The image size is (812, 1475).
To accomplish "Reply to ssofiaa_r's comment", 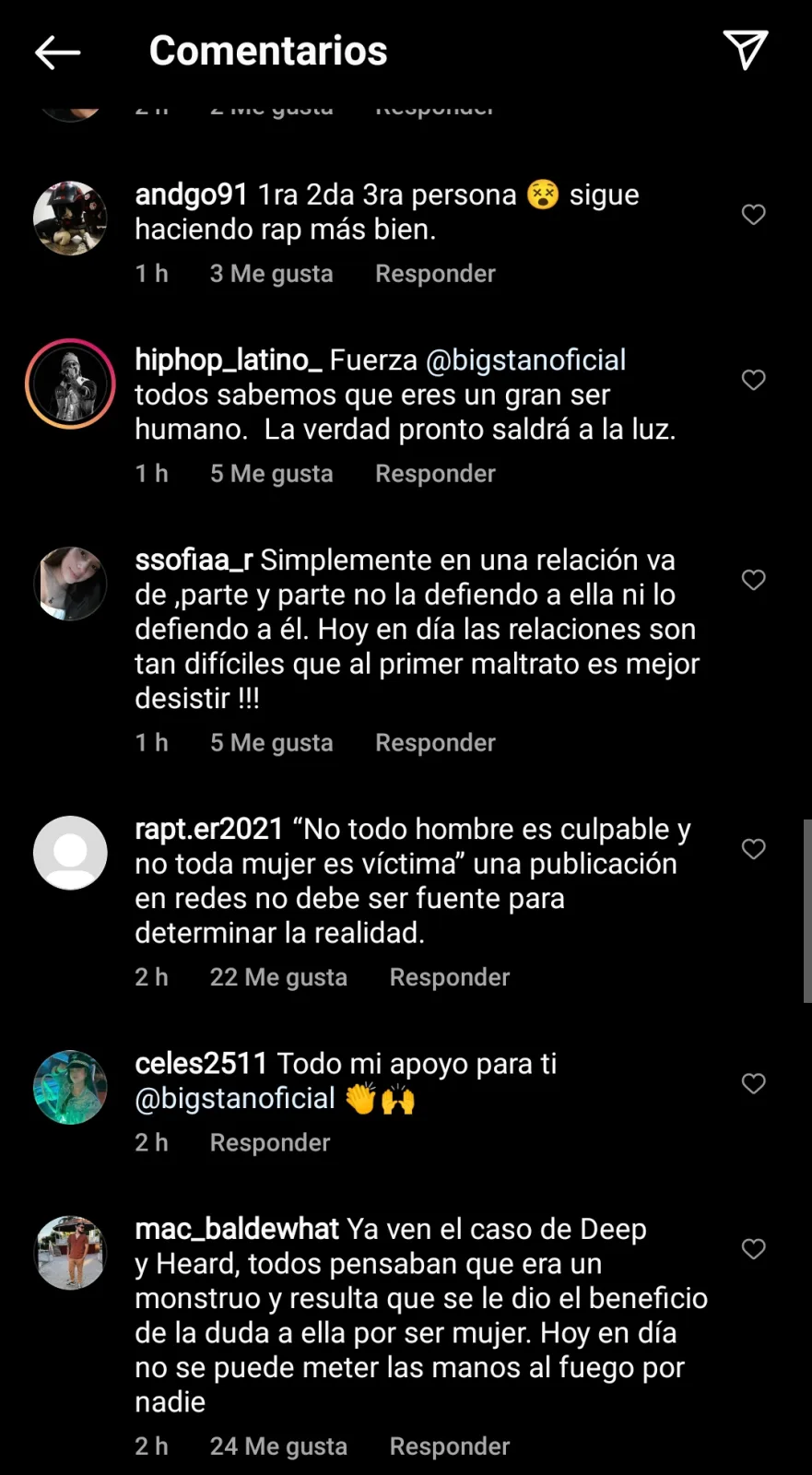I will (435, 743).
